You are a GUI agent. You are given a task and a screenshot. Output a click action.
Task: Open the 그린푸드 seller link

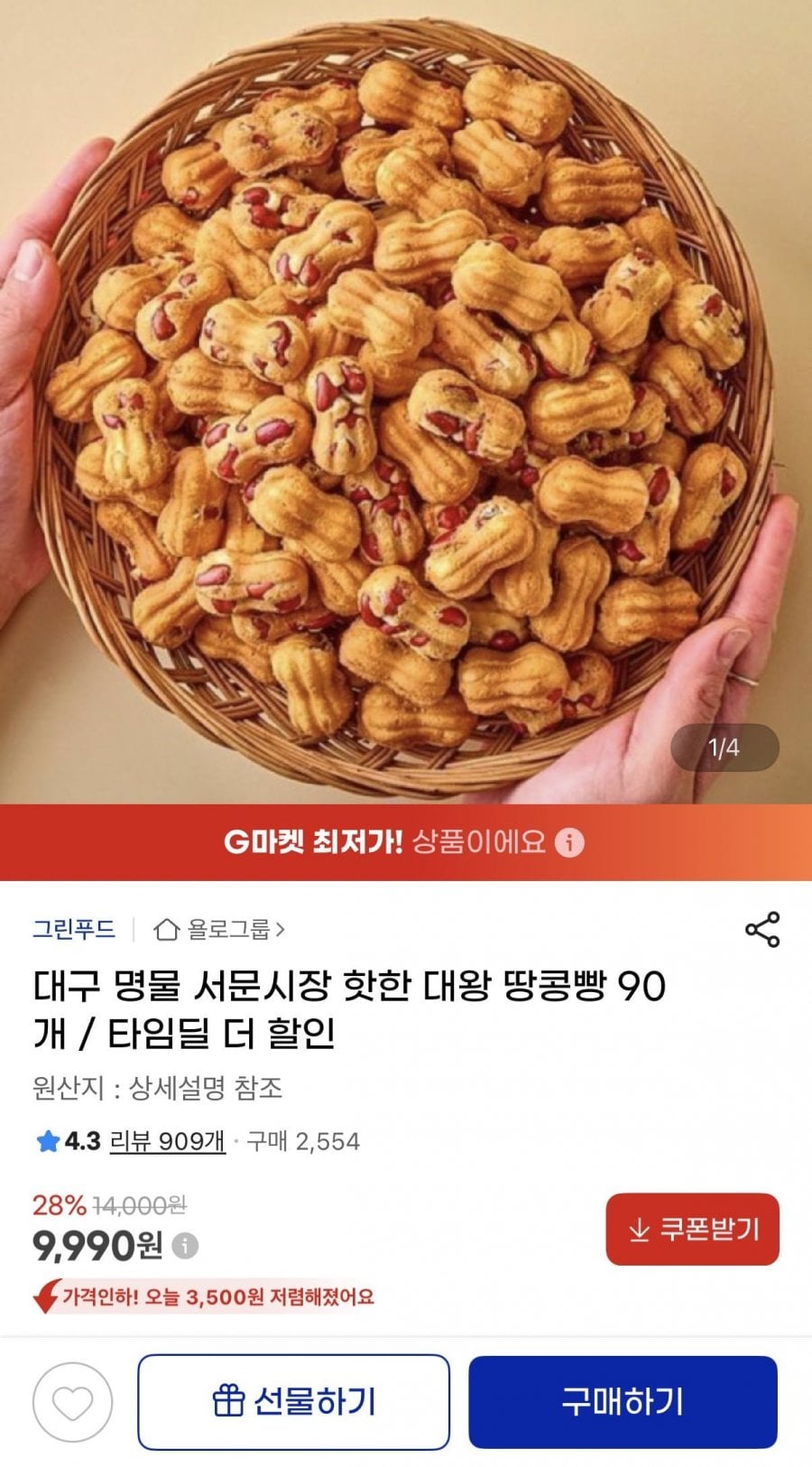pyautogui.click(x=74, y=929)
